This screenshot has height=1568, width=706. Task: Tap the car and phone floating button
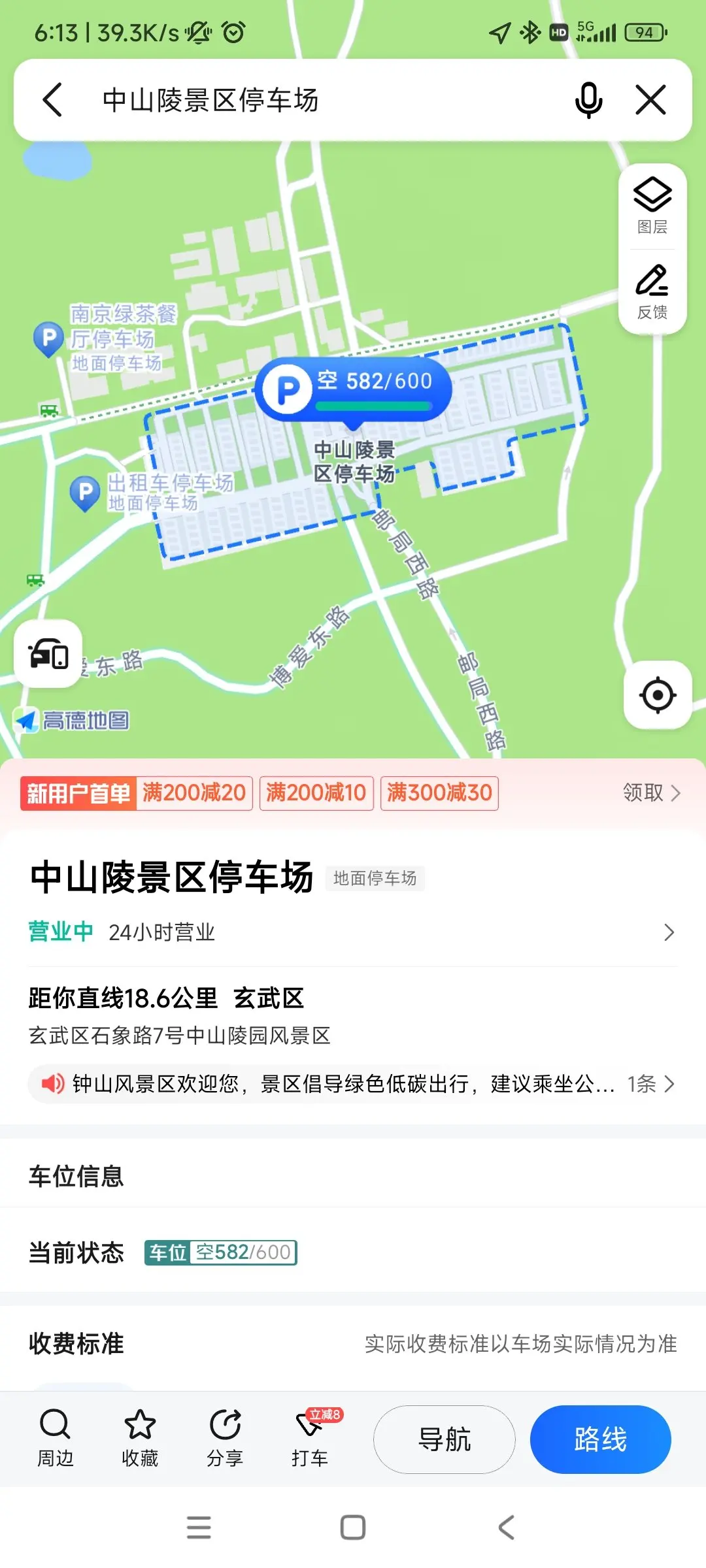48,653
